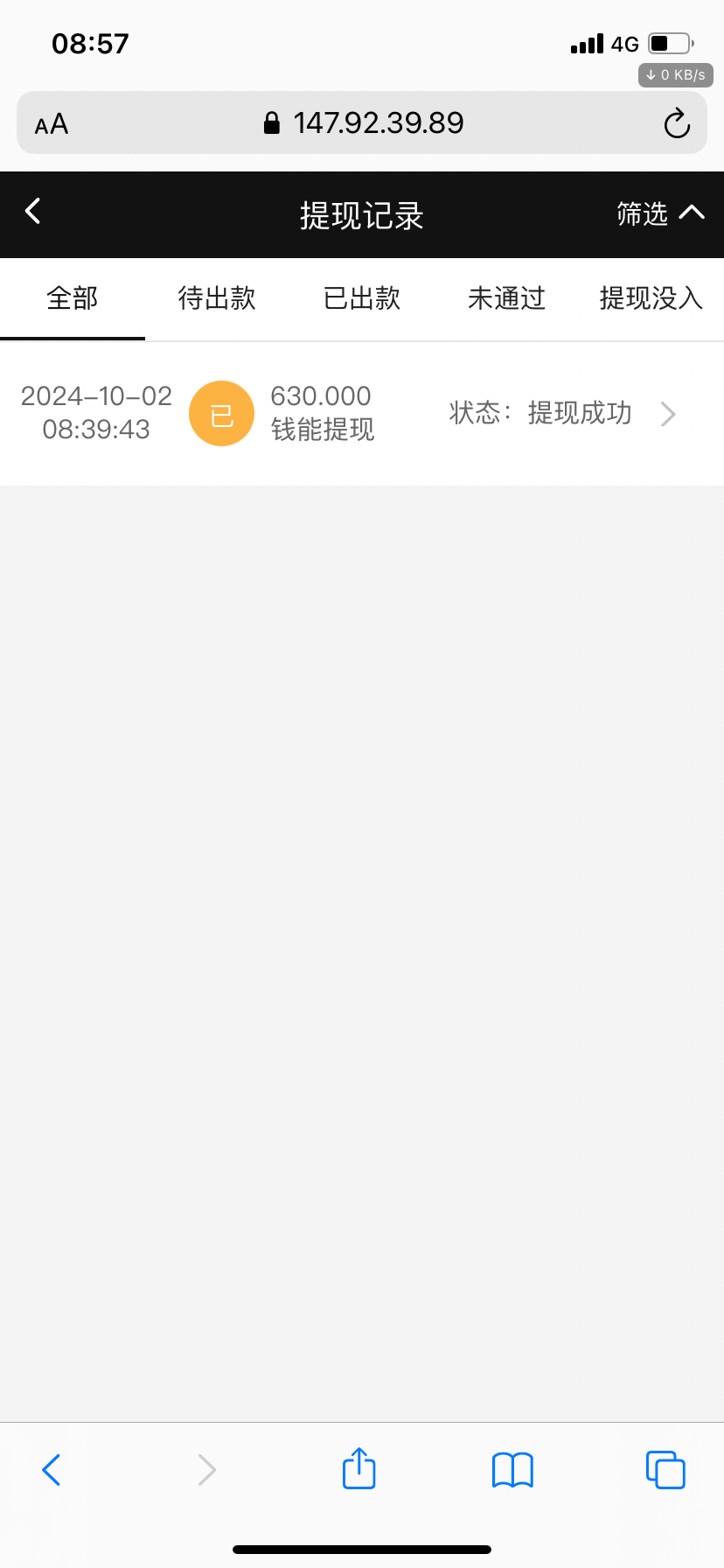
Task: Reload the page in Safari
Action: point(677,123)
